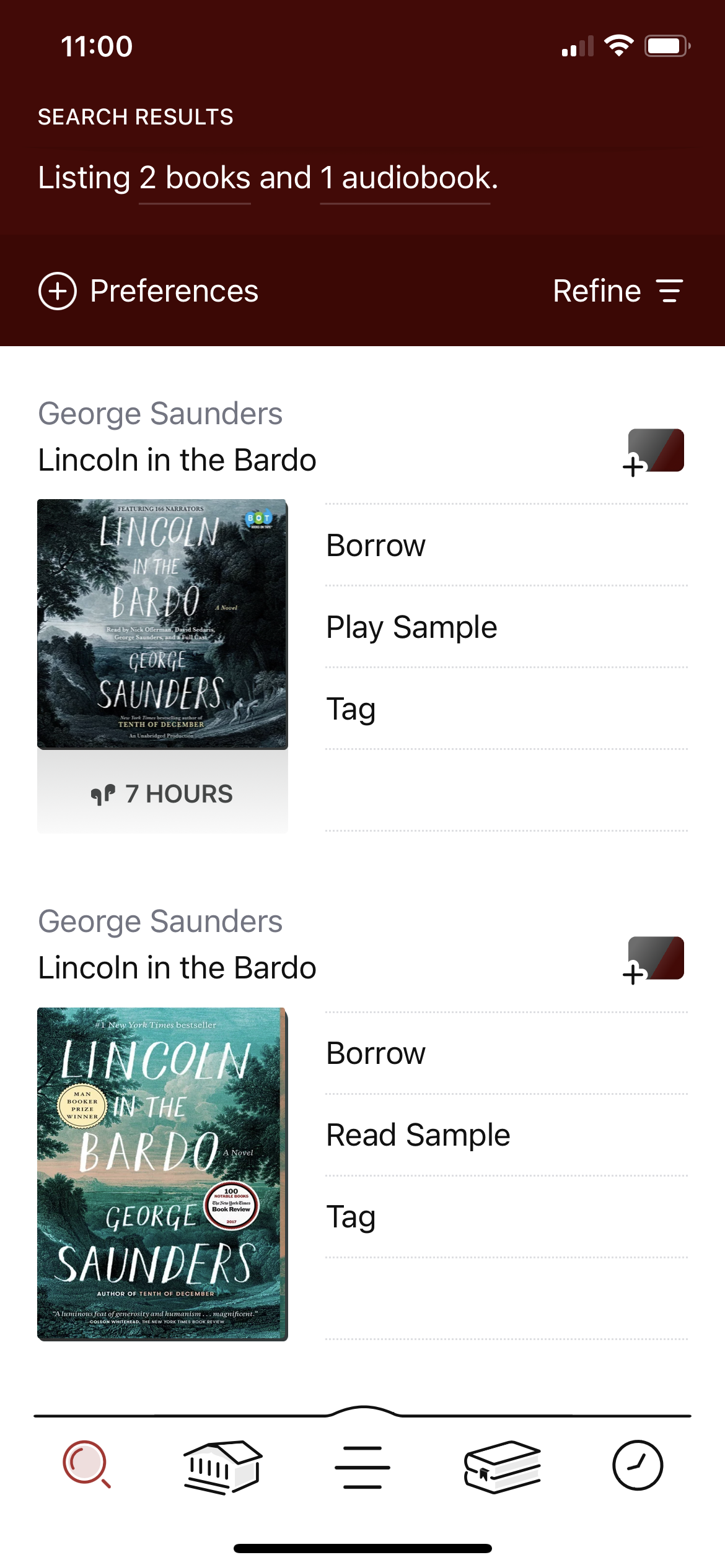The width and height of the screenshot is (725, 1568).
Task: Open the Shelf books tab
Action: click(x=503, y=1466)
